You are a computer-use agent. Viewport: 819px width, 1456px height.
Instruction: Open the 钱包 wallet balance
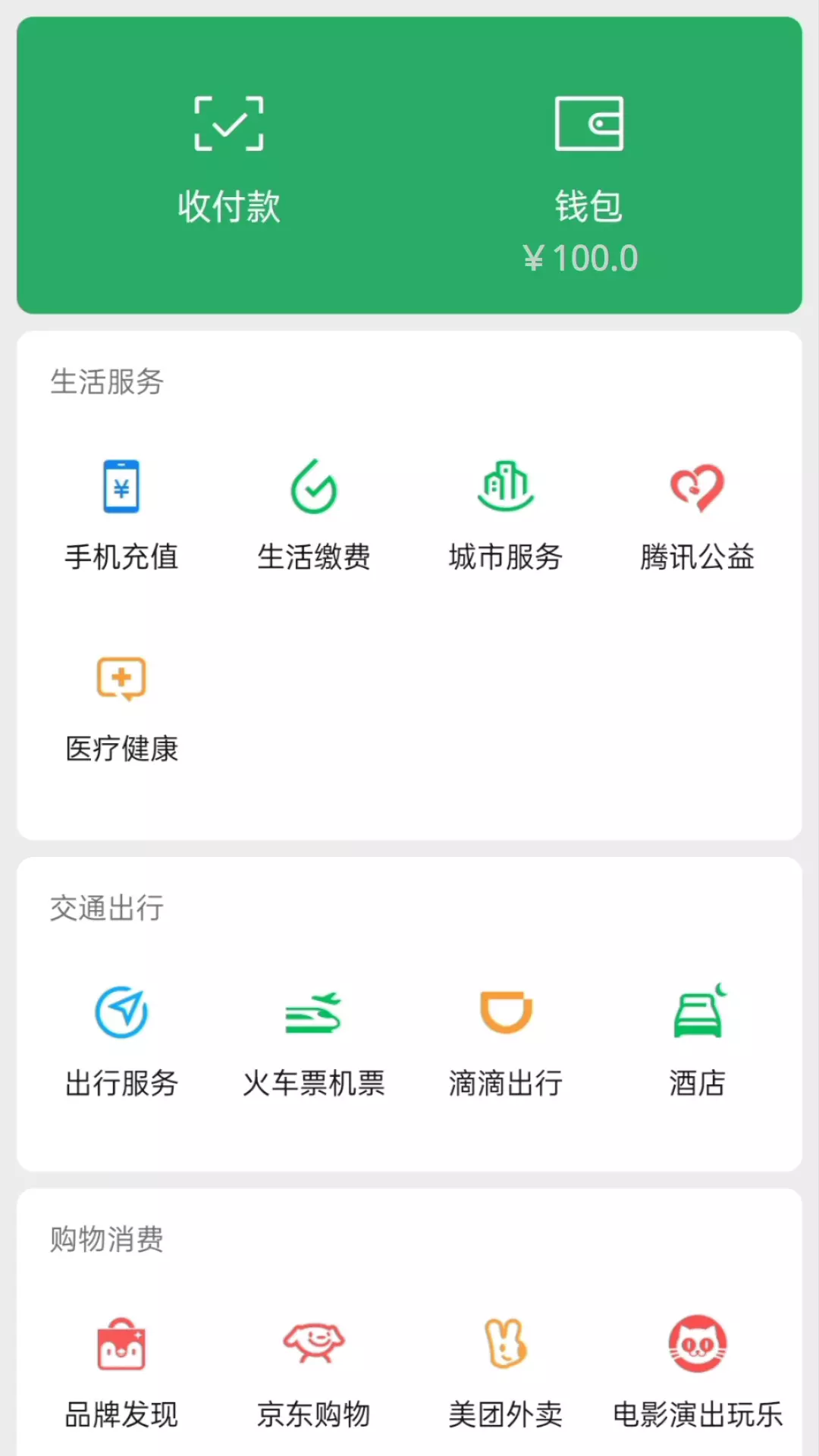pyautogui.click(x=588, y=182)
